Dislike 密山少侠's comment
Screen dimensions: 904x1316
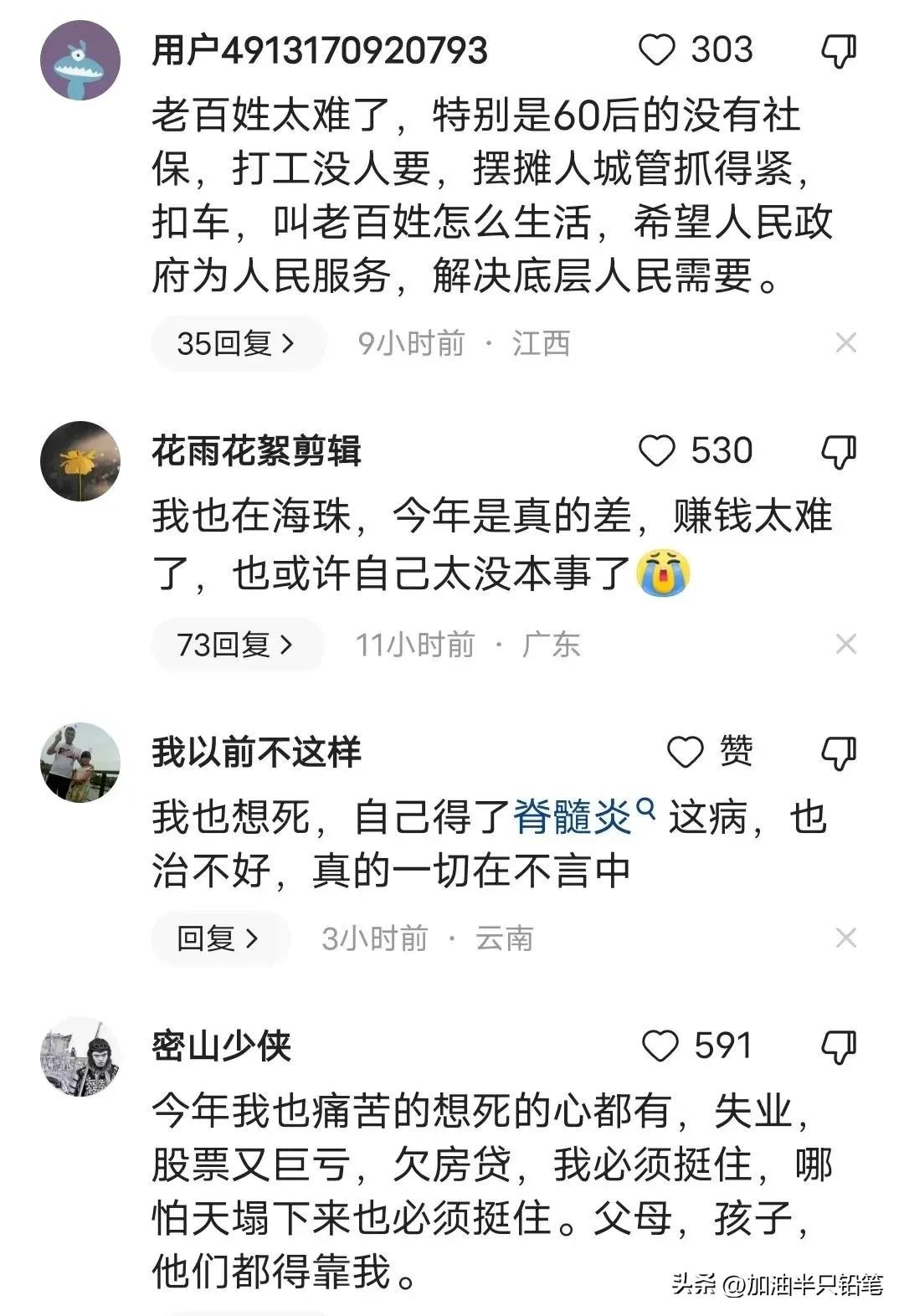[838, 1047]
